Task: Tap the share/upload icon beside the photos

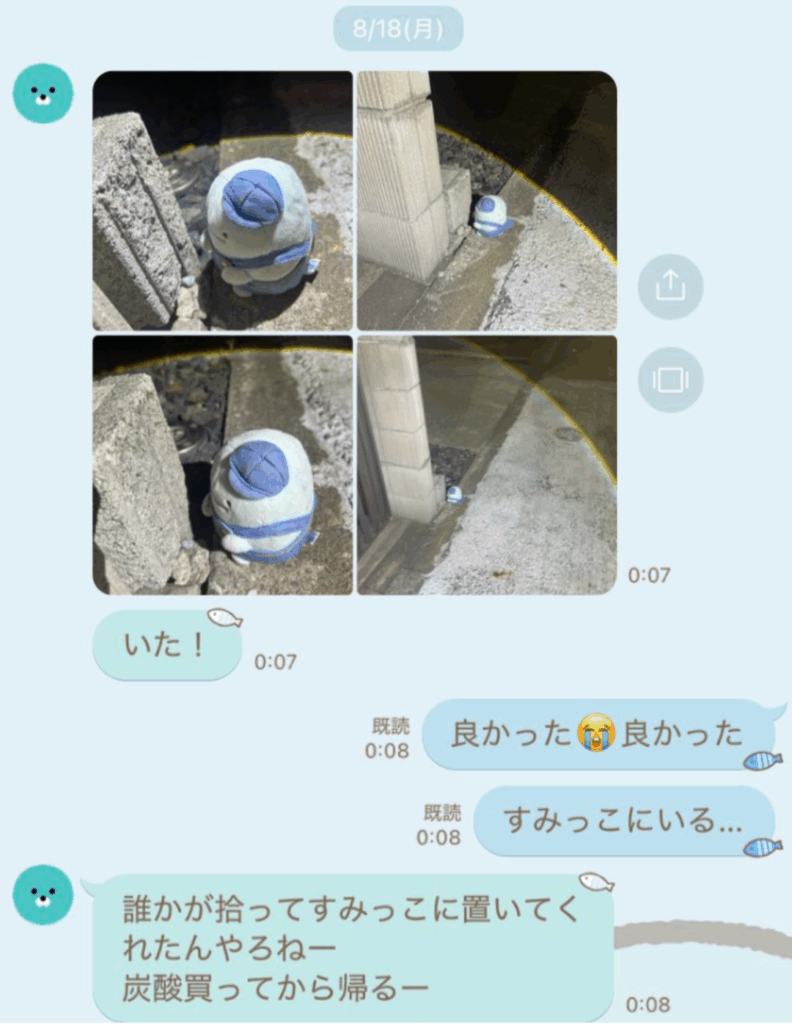Action: pos(670,286)
